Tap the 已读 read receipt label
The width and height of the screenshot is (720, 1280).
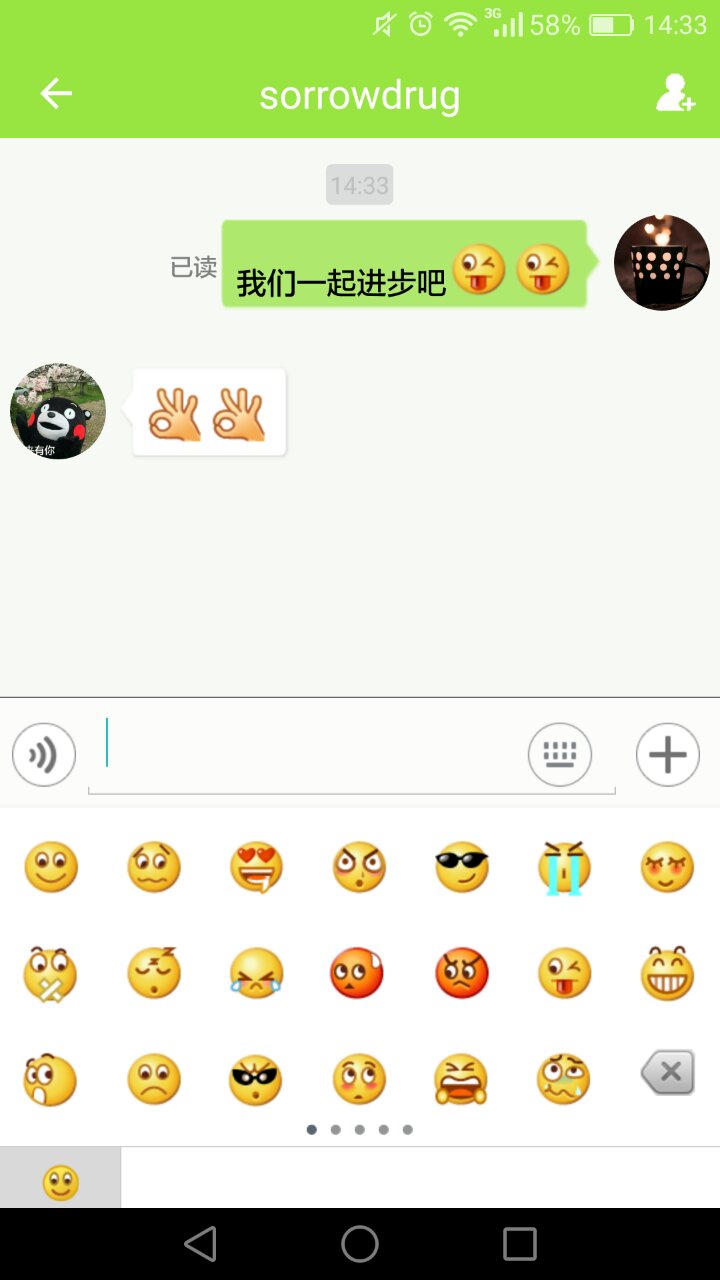coord(192,267)
